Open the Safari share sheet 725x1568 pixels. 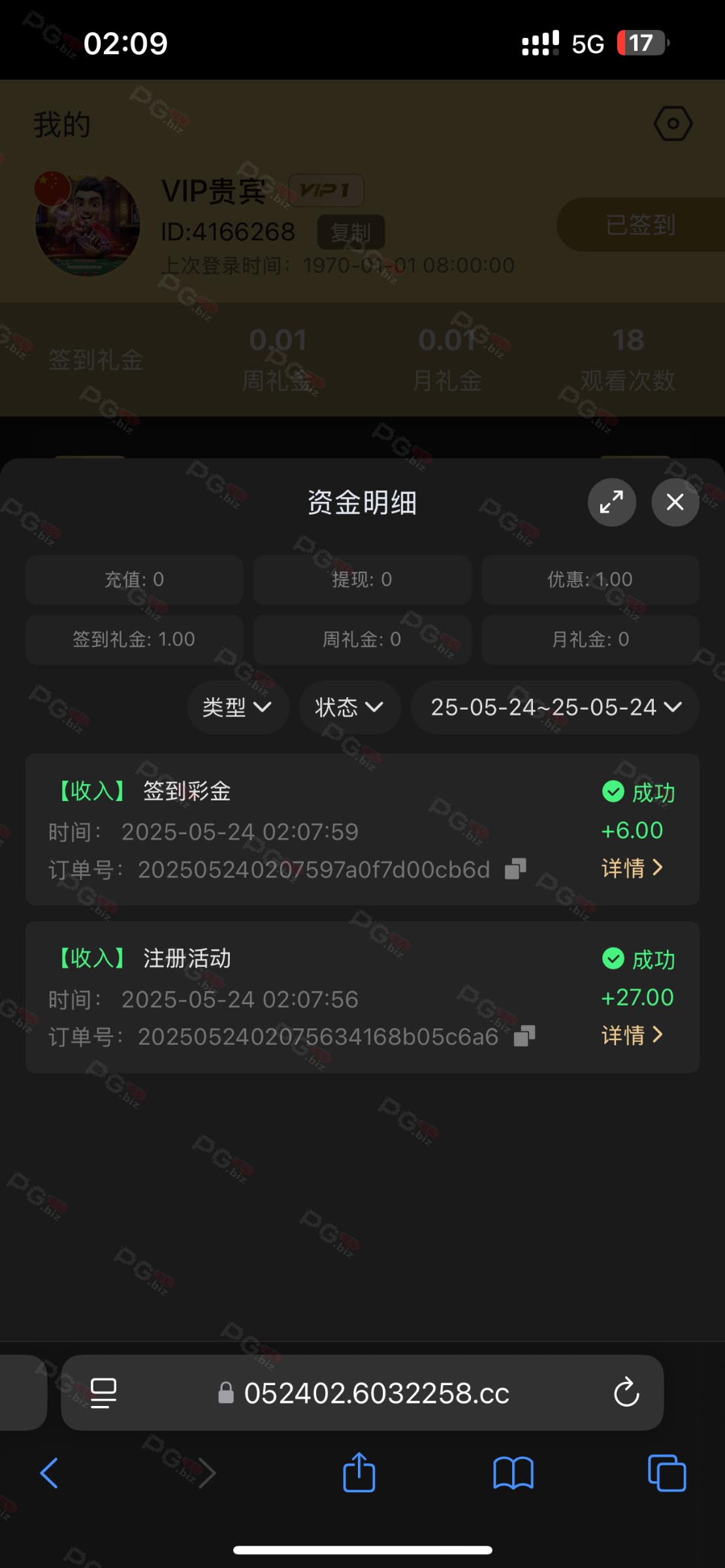point(359,1472)
